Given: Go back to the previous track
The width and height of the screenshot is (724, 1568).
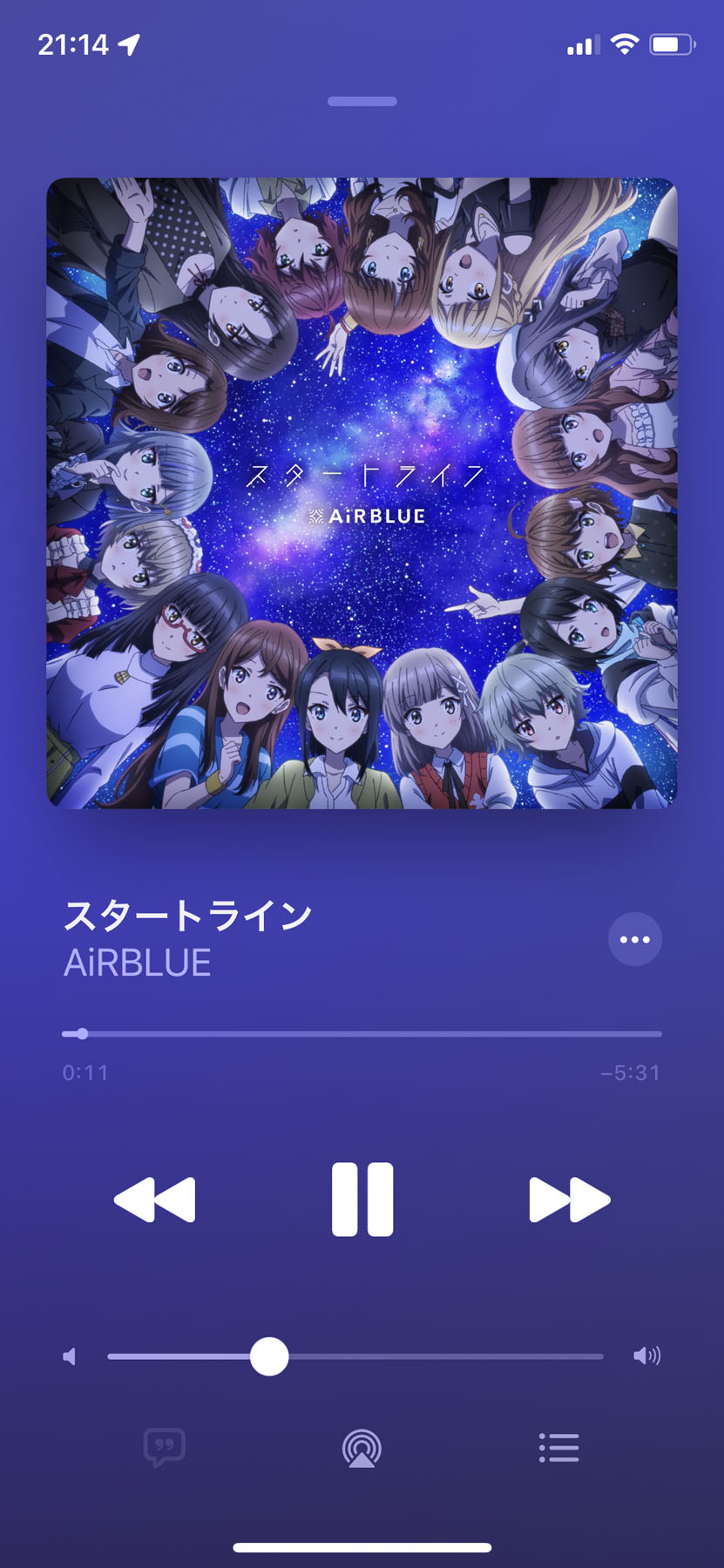Looking at the screenshot, I should (155, 1200).
